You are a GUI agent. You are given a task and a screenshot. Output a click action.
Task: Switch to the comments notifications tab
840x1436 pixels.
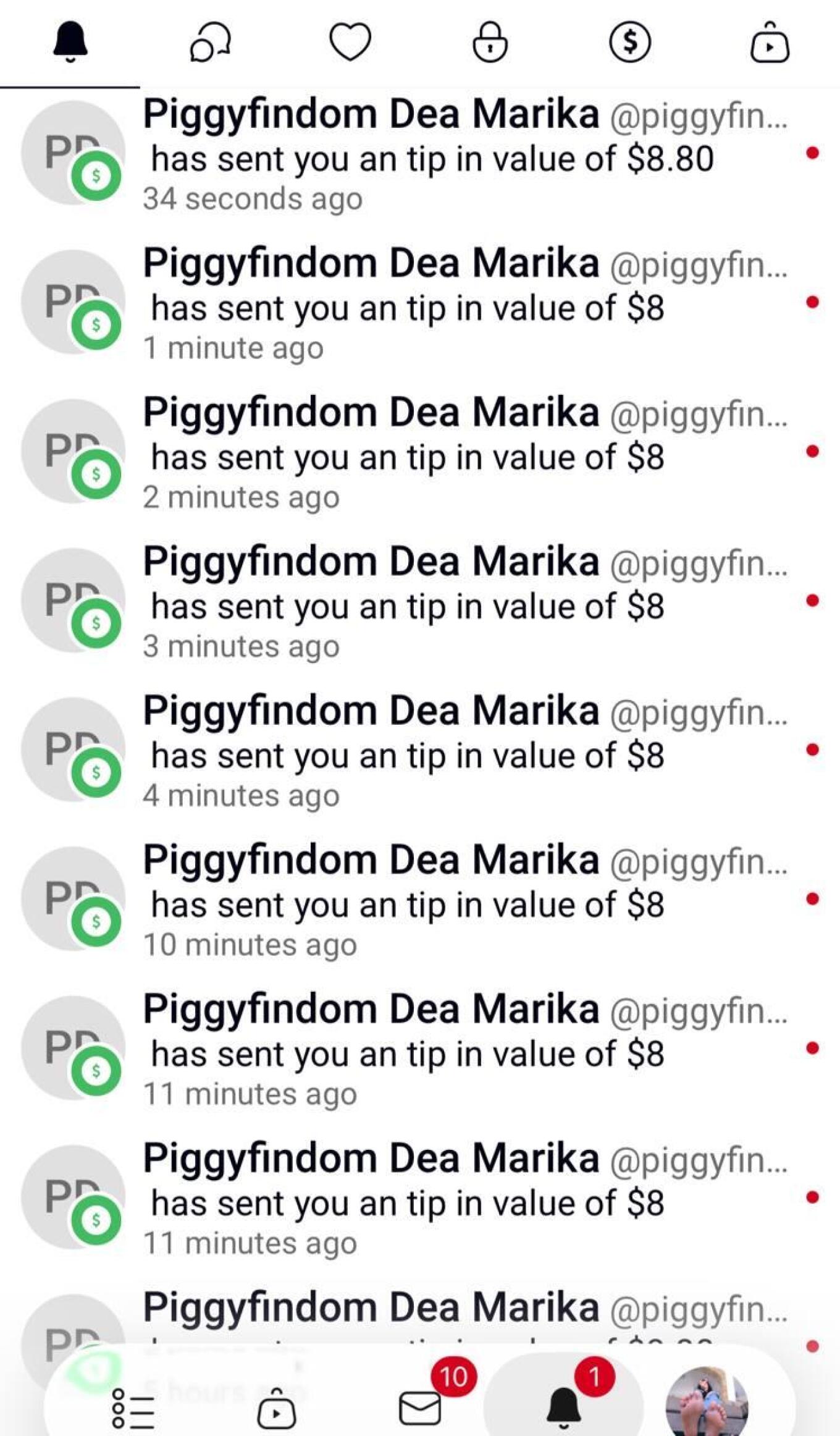pyautogui.click(x=210, y=43)
